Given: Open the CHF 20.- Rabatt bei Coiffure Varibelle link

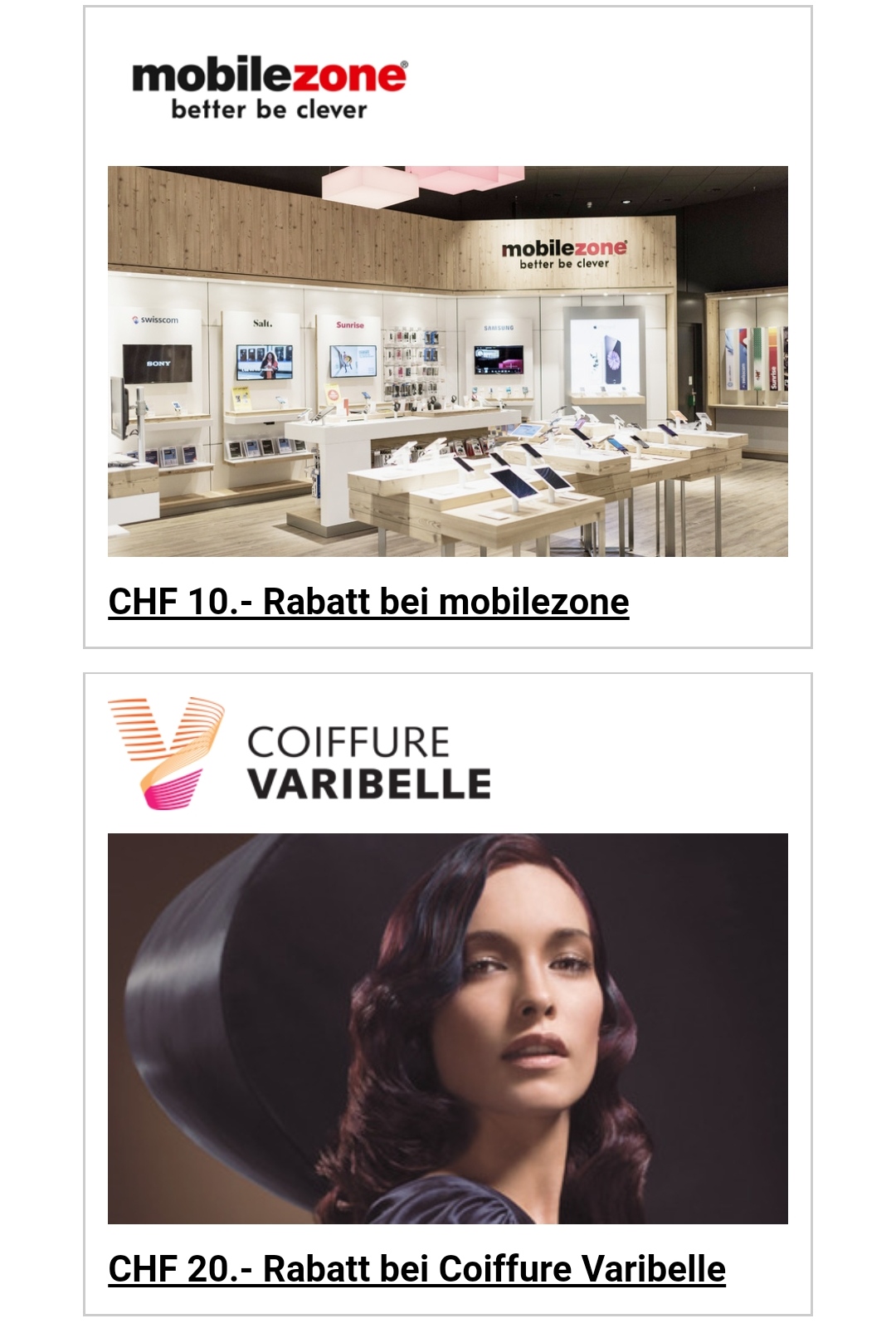Looking at the screenshot, I should pyautogui.click(x=416, y=1269).
